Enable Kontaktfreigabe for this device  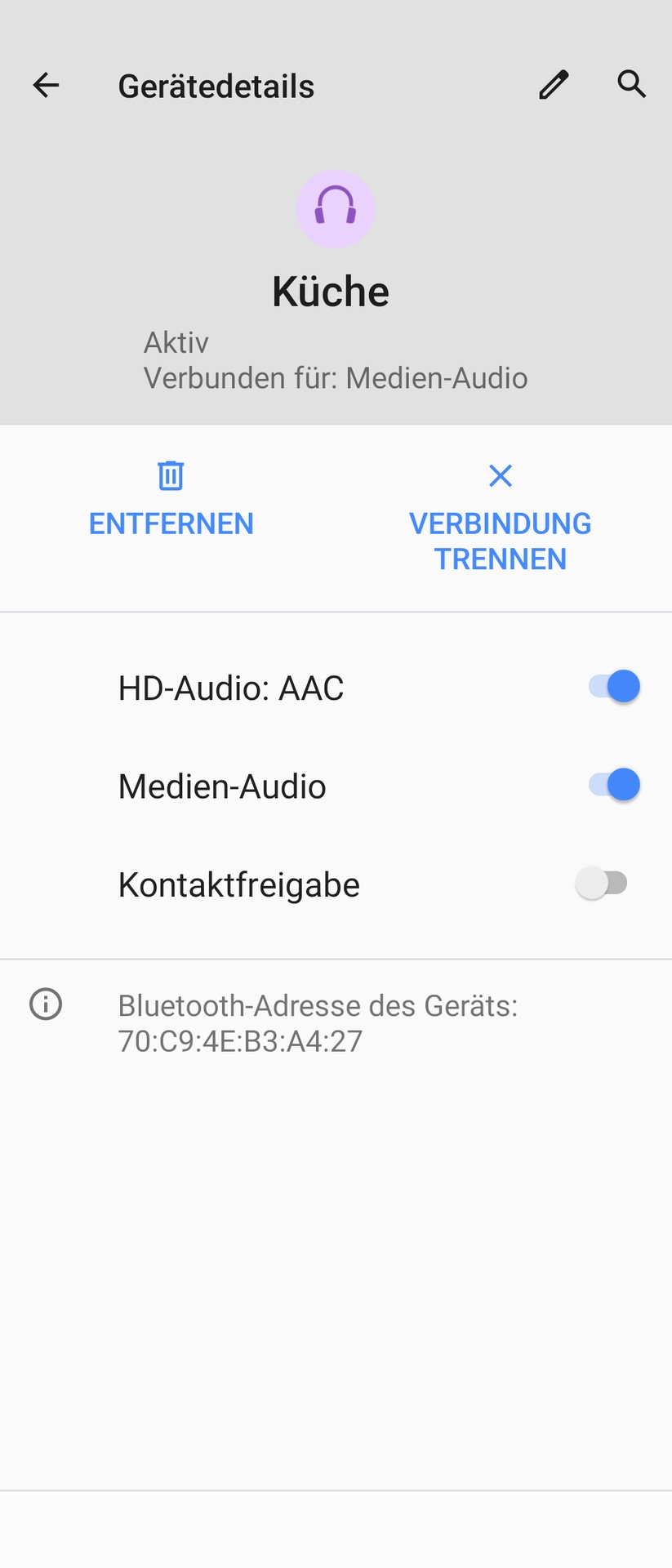coord(603,883)
